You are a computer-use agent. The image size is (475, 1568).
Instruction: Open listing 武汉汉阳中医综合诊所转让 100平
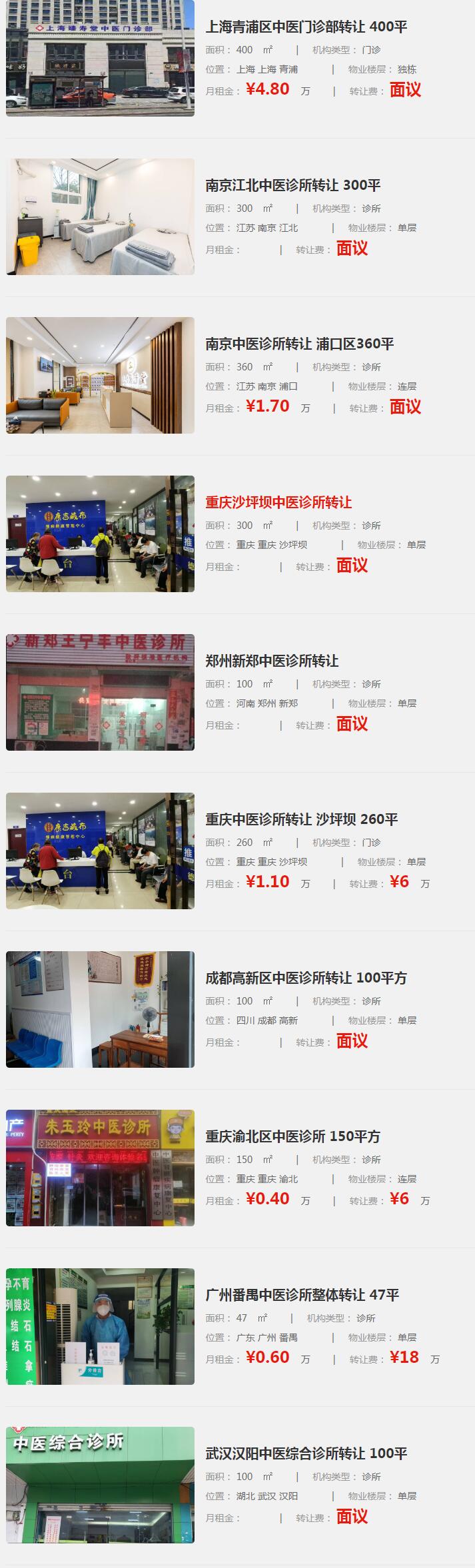click(306, 1453)
